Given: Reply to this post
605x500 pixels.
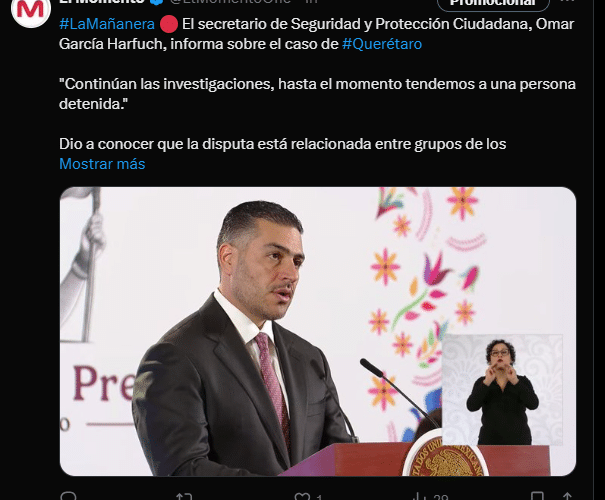Looking at the screenshot, I should point(68,496).
